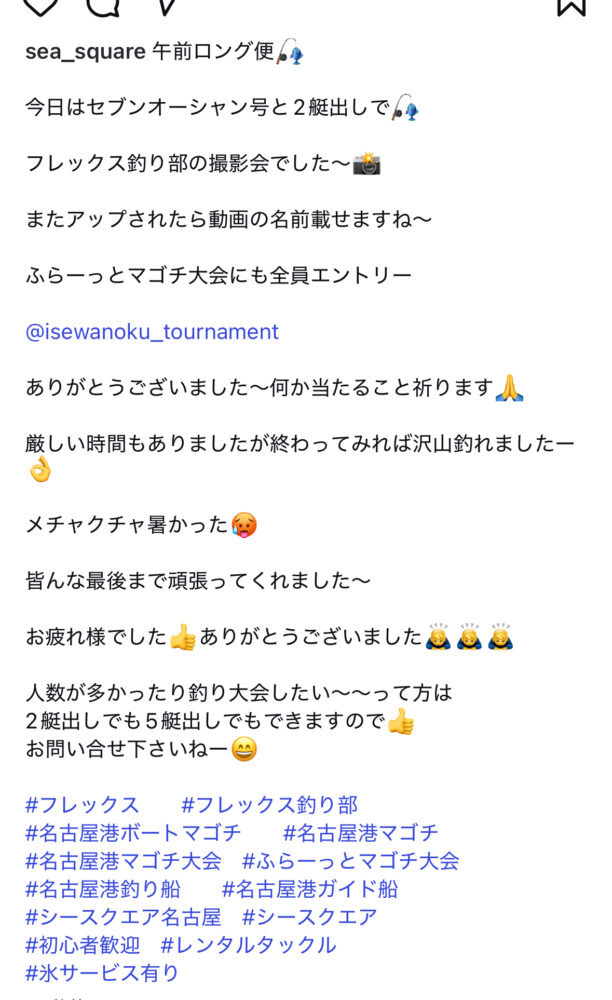Open hashtag #シースクエア

tap(310, 917)
